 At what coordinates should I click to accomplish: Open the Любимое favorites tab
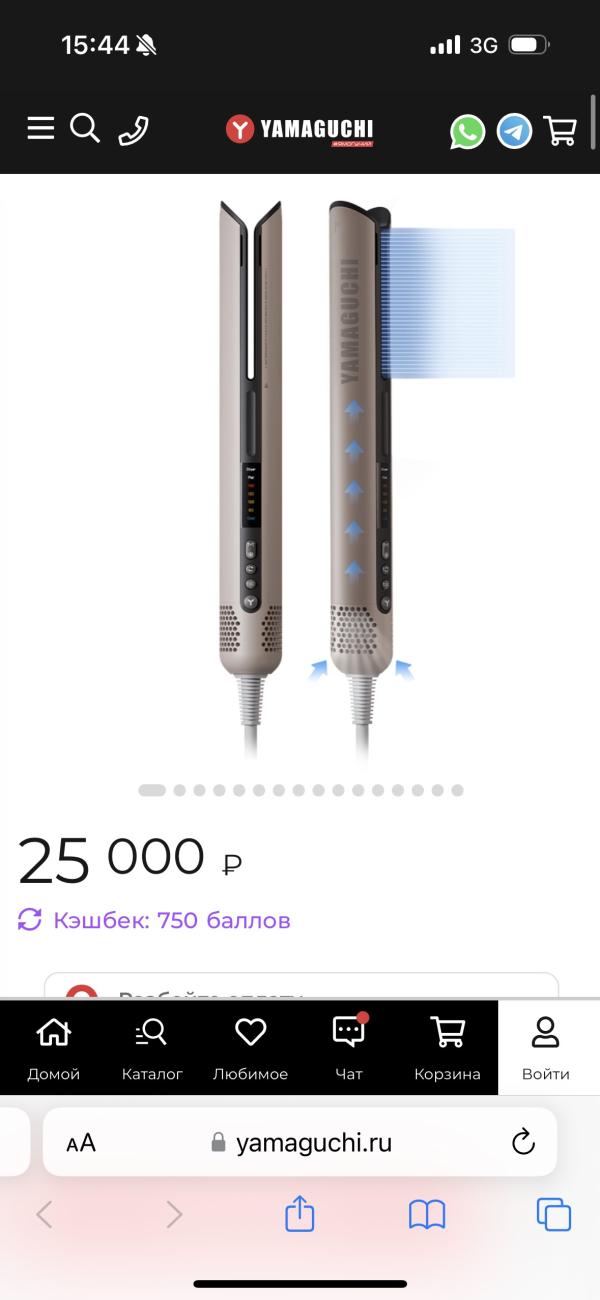coord(250,1048)
